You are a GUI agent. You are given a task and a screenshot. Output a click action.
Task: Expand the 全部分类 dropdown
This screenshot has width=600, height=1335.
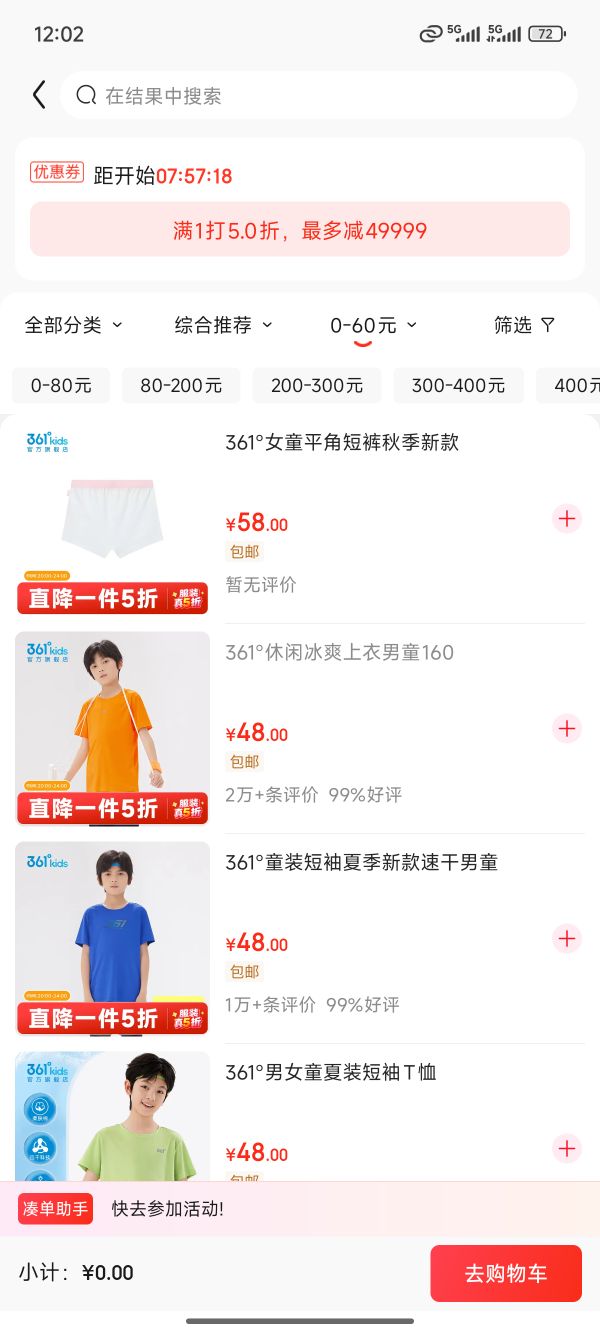click(73, 325)
